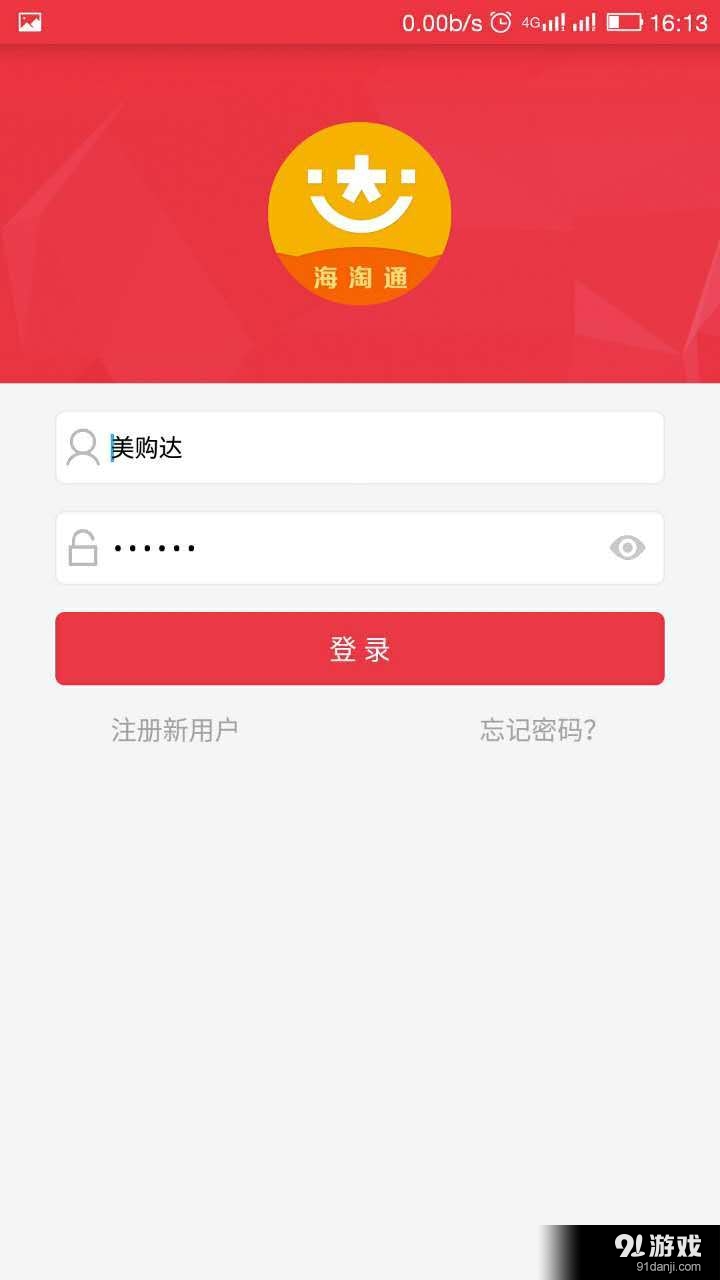Viewport: 720px width, 1280px height.
Task: Tap the 海淘通 smiley logo
Action: click(x=360, y=210)
